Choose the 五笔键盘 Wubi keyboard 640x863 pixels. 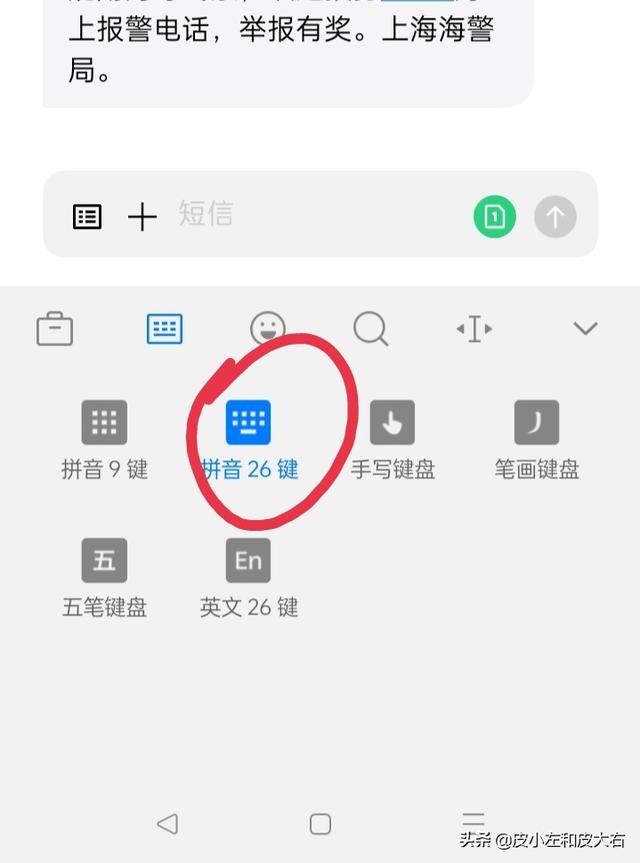pyautogui.click(x=104, y=578)
